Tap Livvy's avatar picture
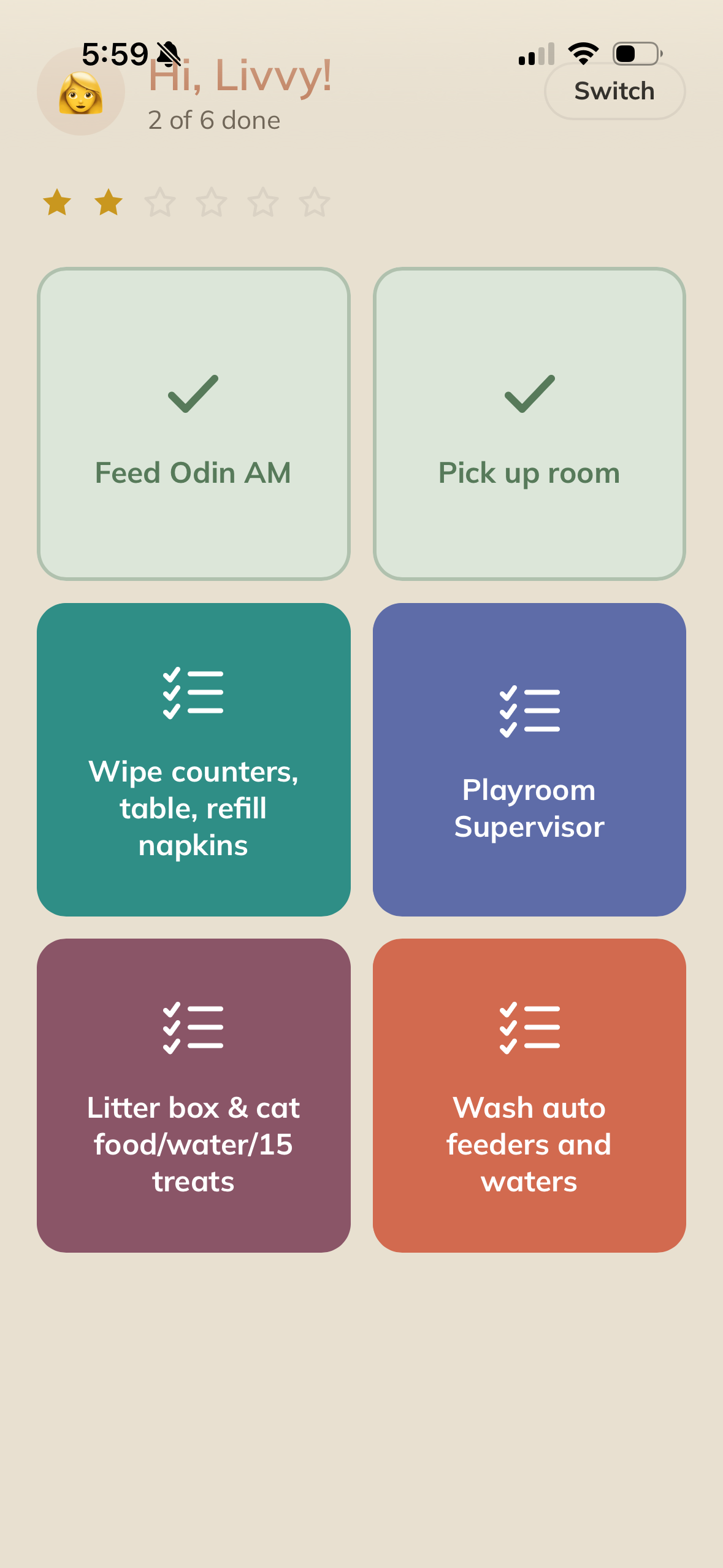Screen dimensions: 723x1568 [x=81, y=91]
